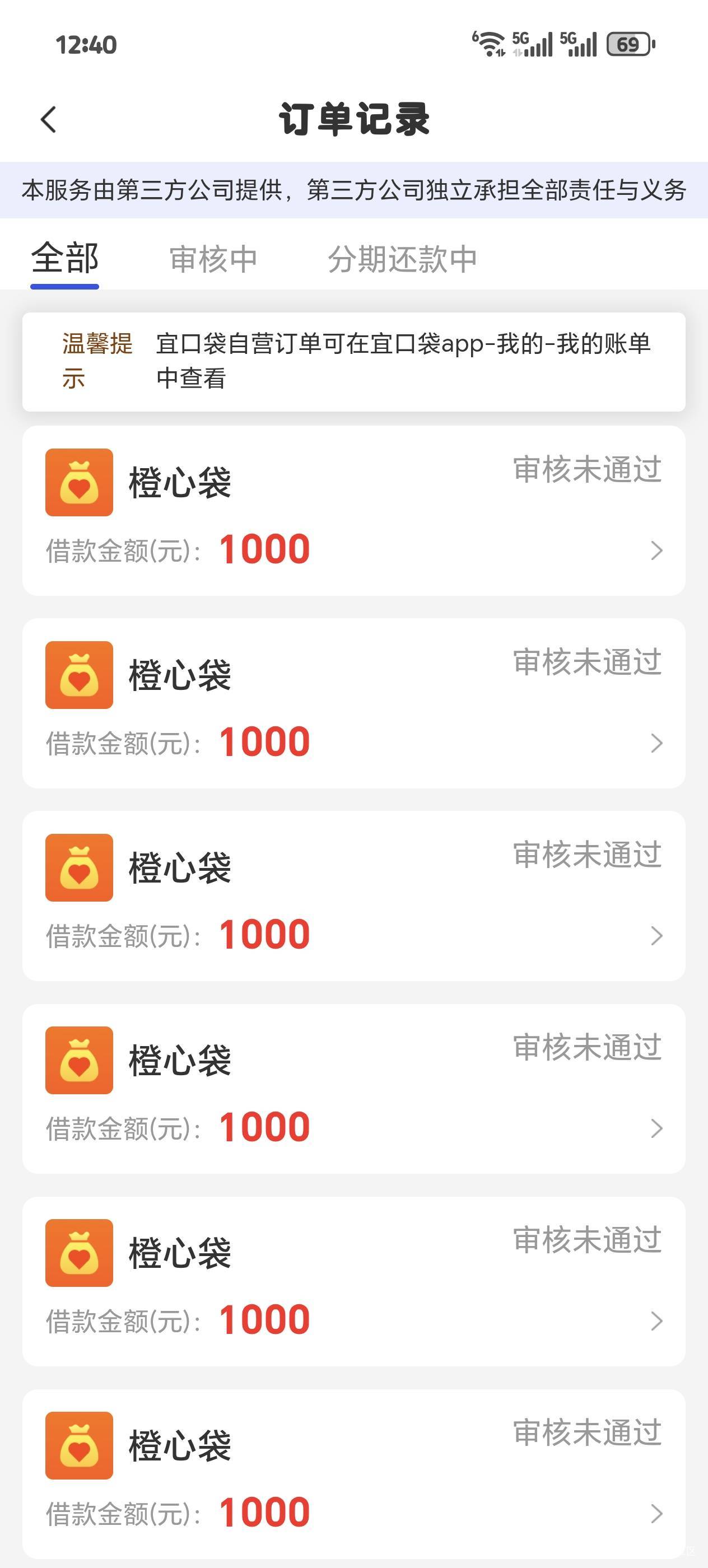Switch to the 审核中 tab

[x=213, y=259]
